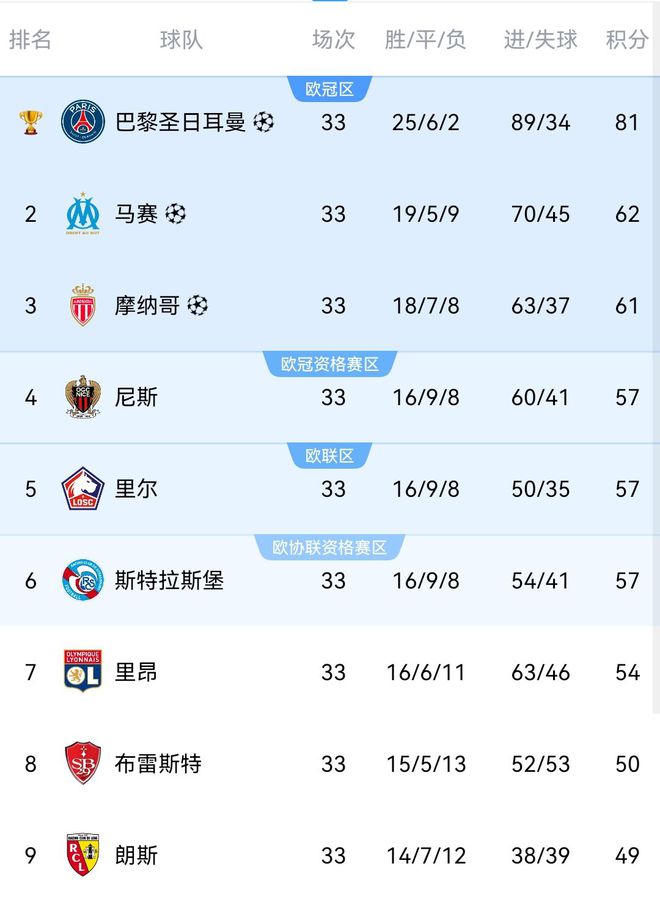Open 斯特拉斯堡 from the table

click(x=169, y=581)
